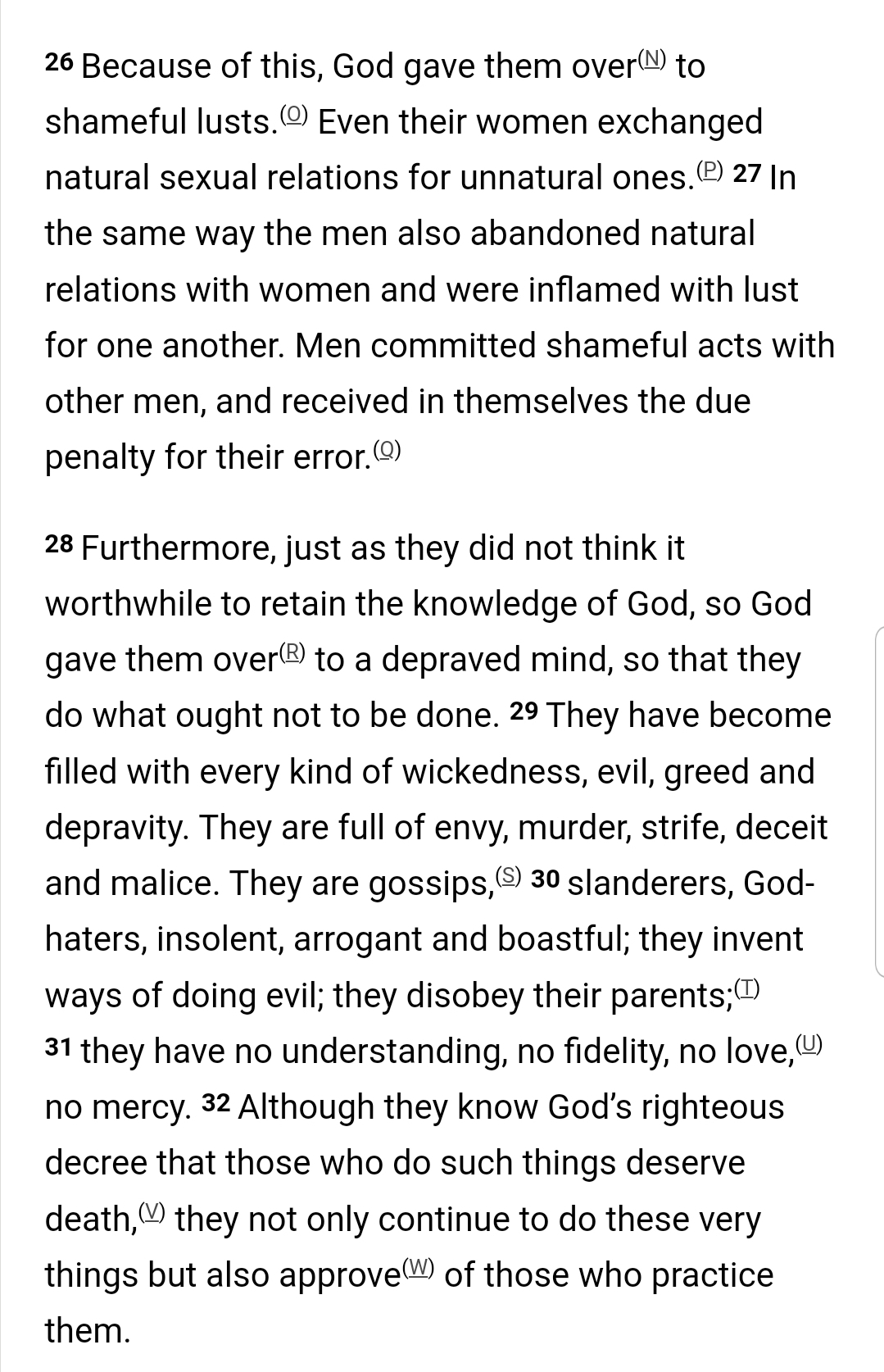This screenshot has height=1372, width=884.
Task: Open cross-reference T after "their parents"
Action: click(x=748, y=988)
